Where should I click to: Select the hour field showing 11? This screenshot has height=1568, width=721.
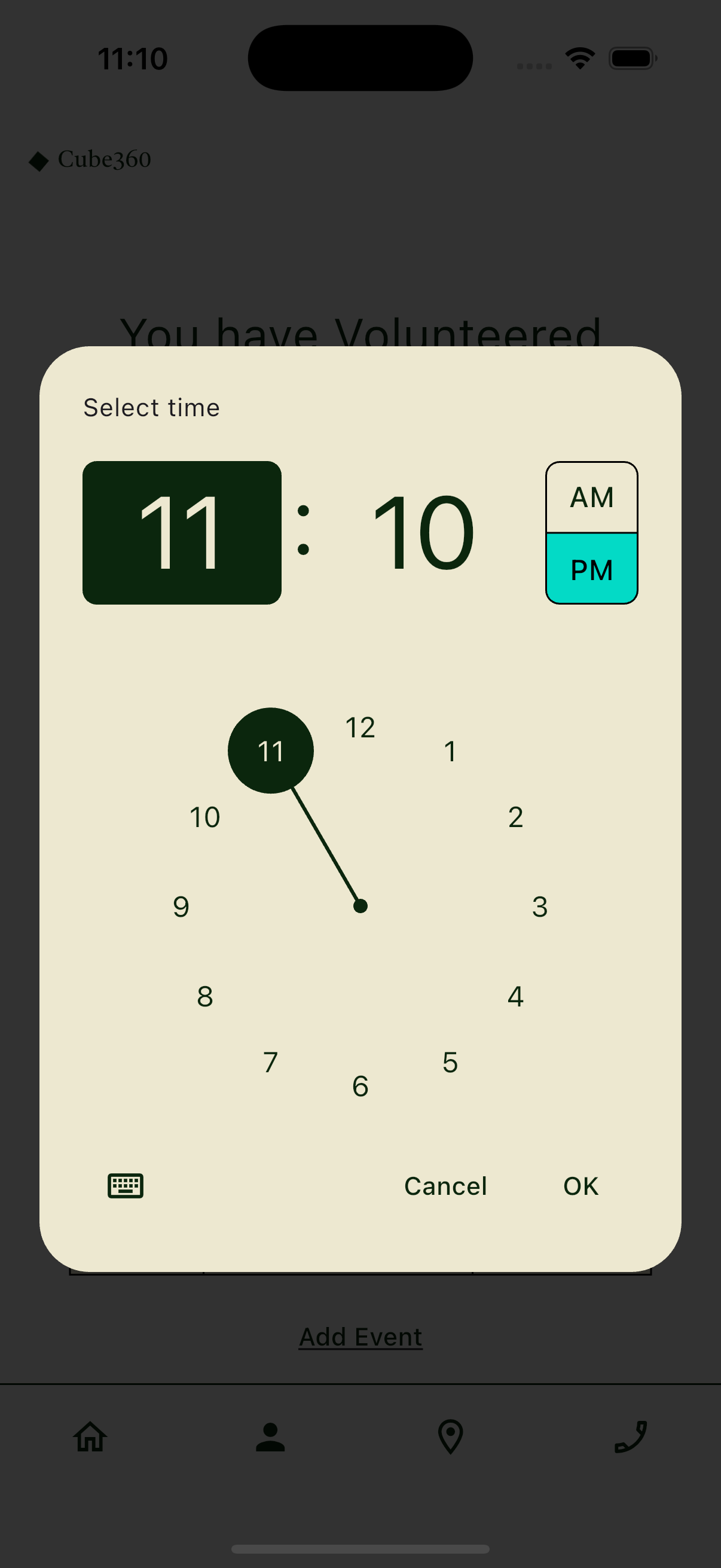pos(182,533)
